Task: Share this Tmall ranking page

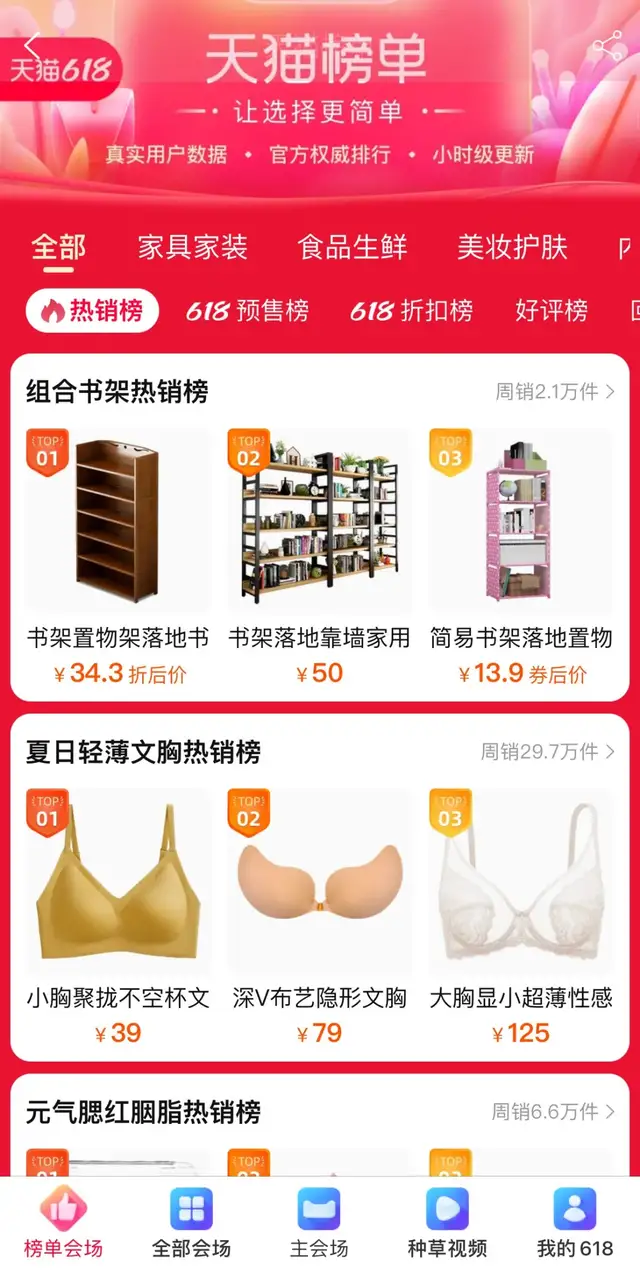Action: point(606,46)
